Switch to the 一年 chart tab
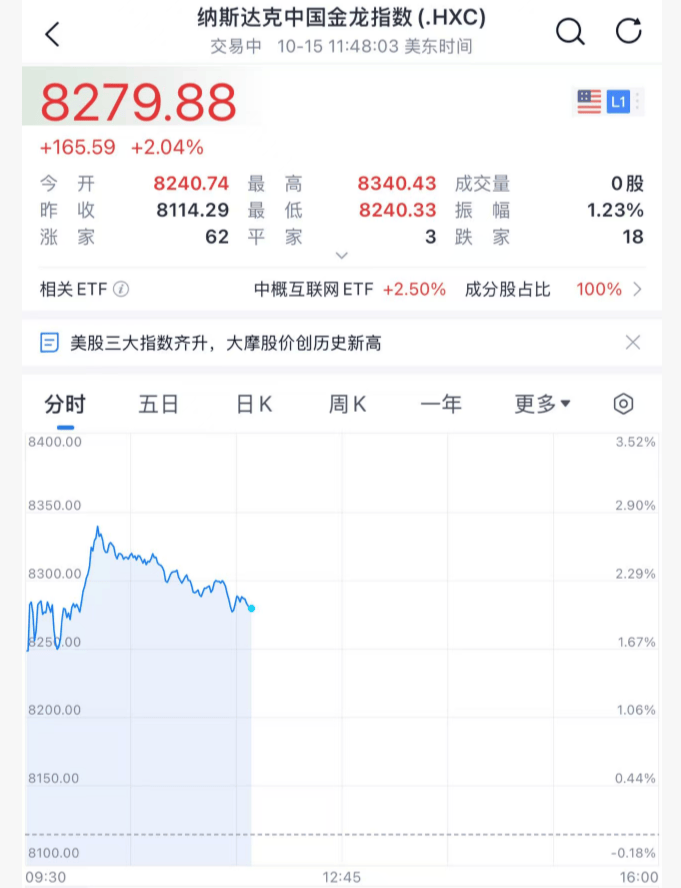The image size is (681, 888). click(x=441, y=404)
